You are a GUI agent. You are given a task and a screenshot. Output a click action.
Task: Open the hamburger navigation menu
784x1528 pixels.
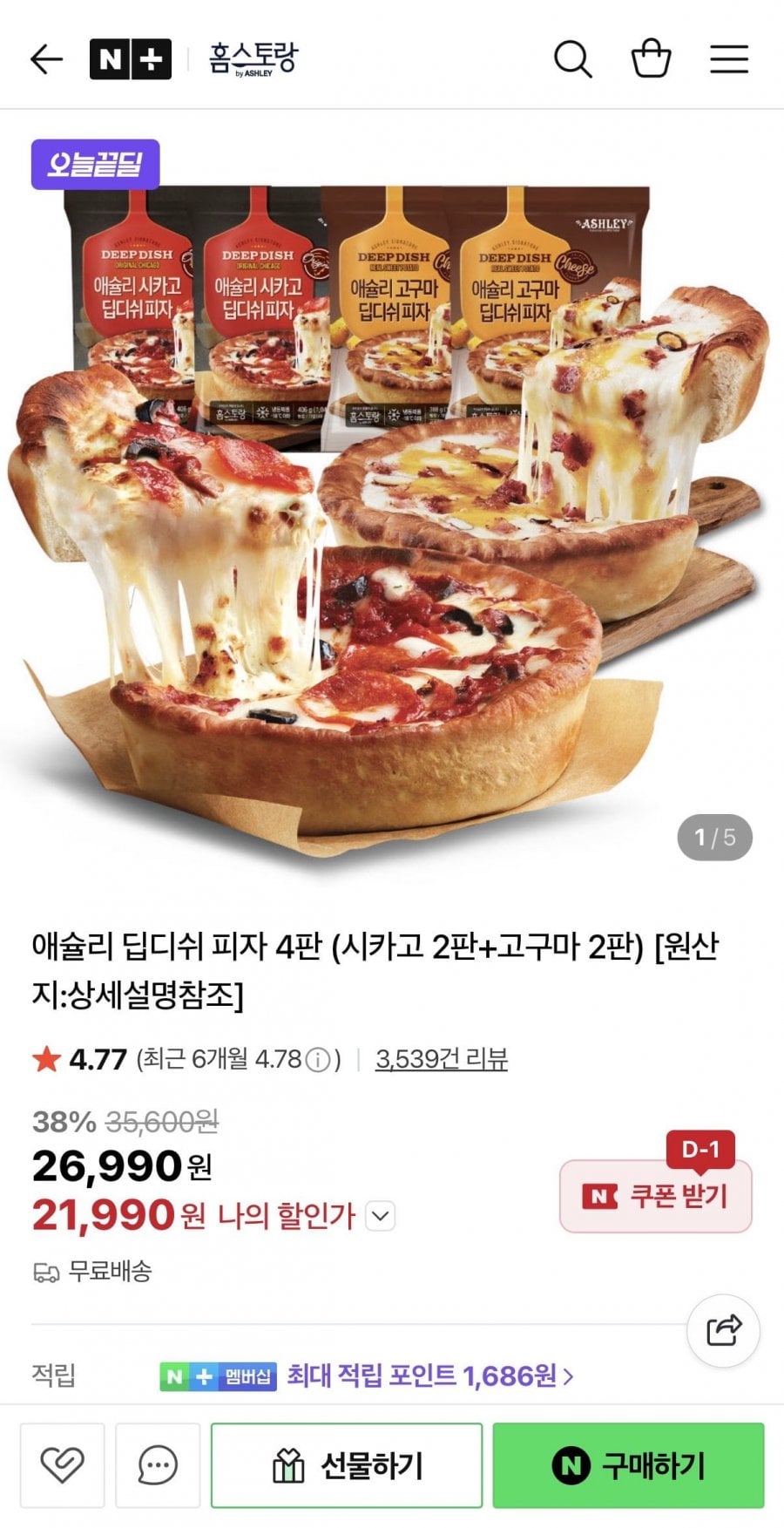(729, 58)
